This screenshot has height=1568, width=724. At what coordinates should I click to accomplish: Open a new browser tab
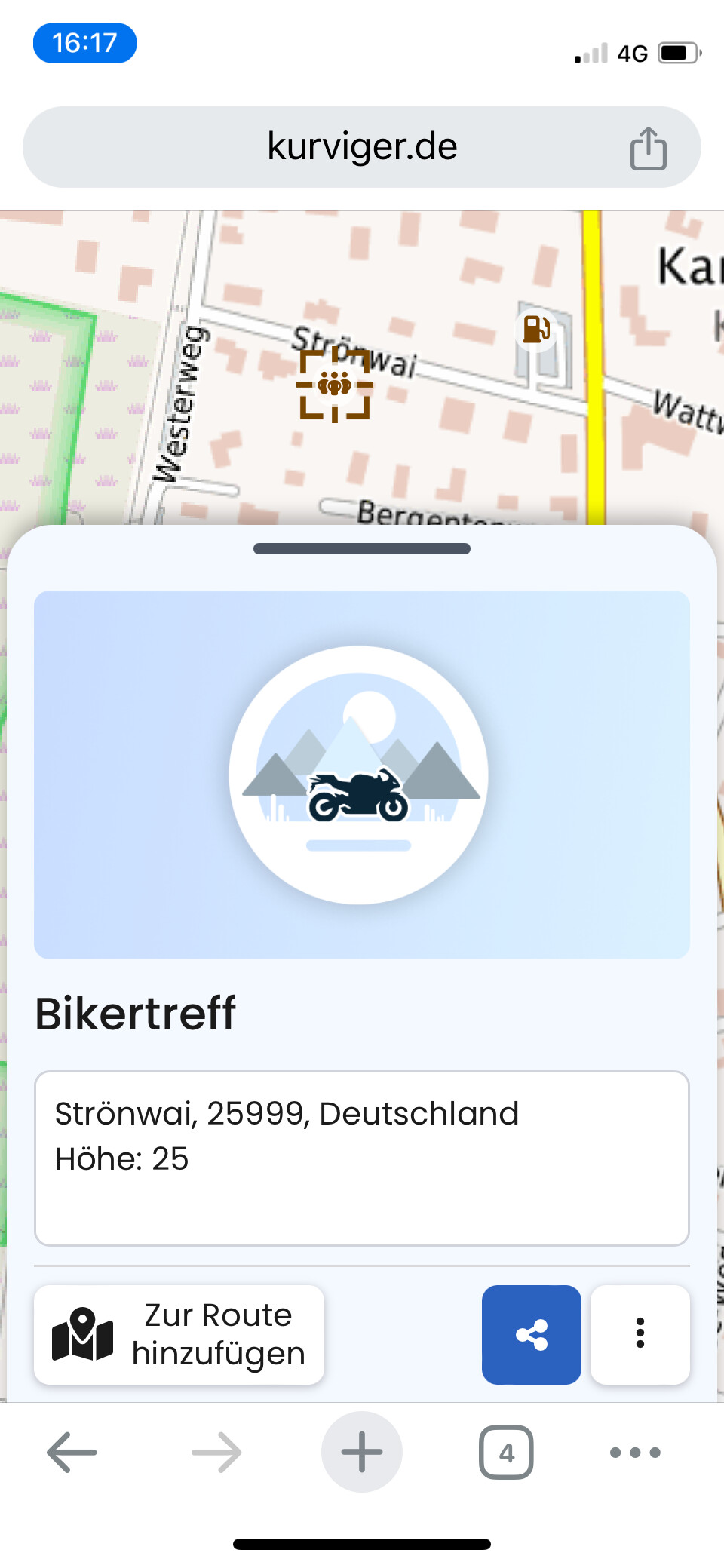pos(362,1452)
